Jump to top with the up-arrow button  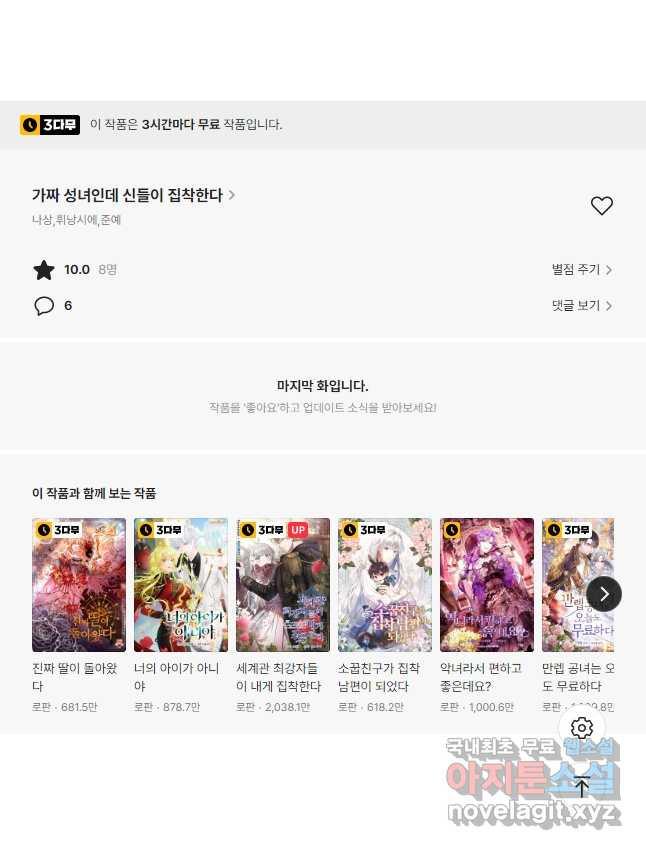click(582, 786)
